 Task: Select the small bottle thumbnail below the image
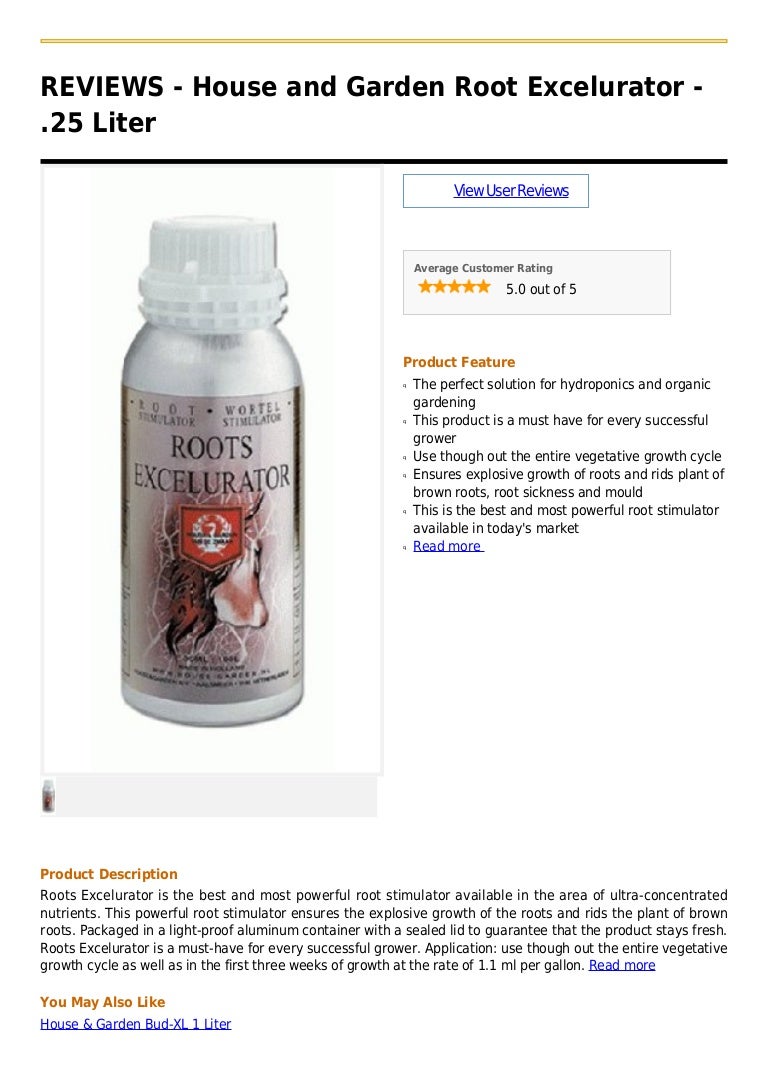click(x=48, y=796)
